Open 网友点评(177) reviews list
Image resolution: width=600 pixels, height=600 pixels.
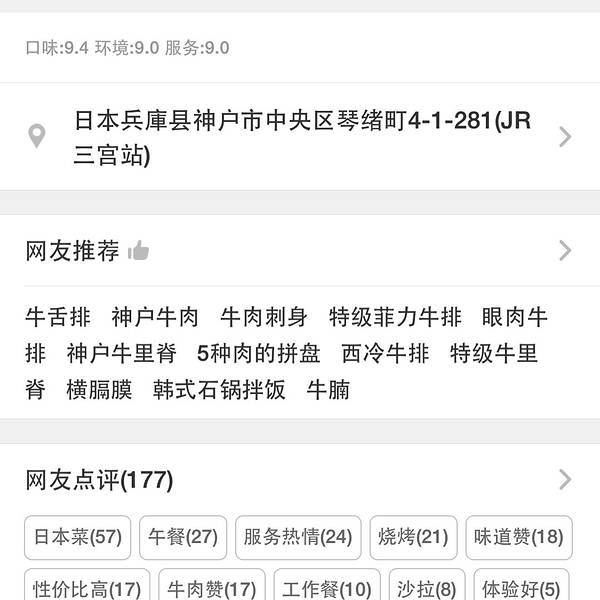pyautogui.click(x=300, y=480)
